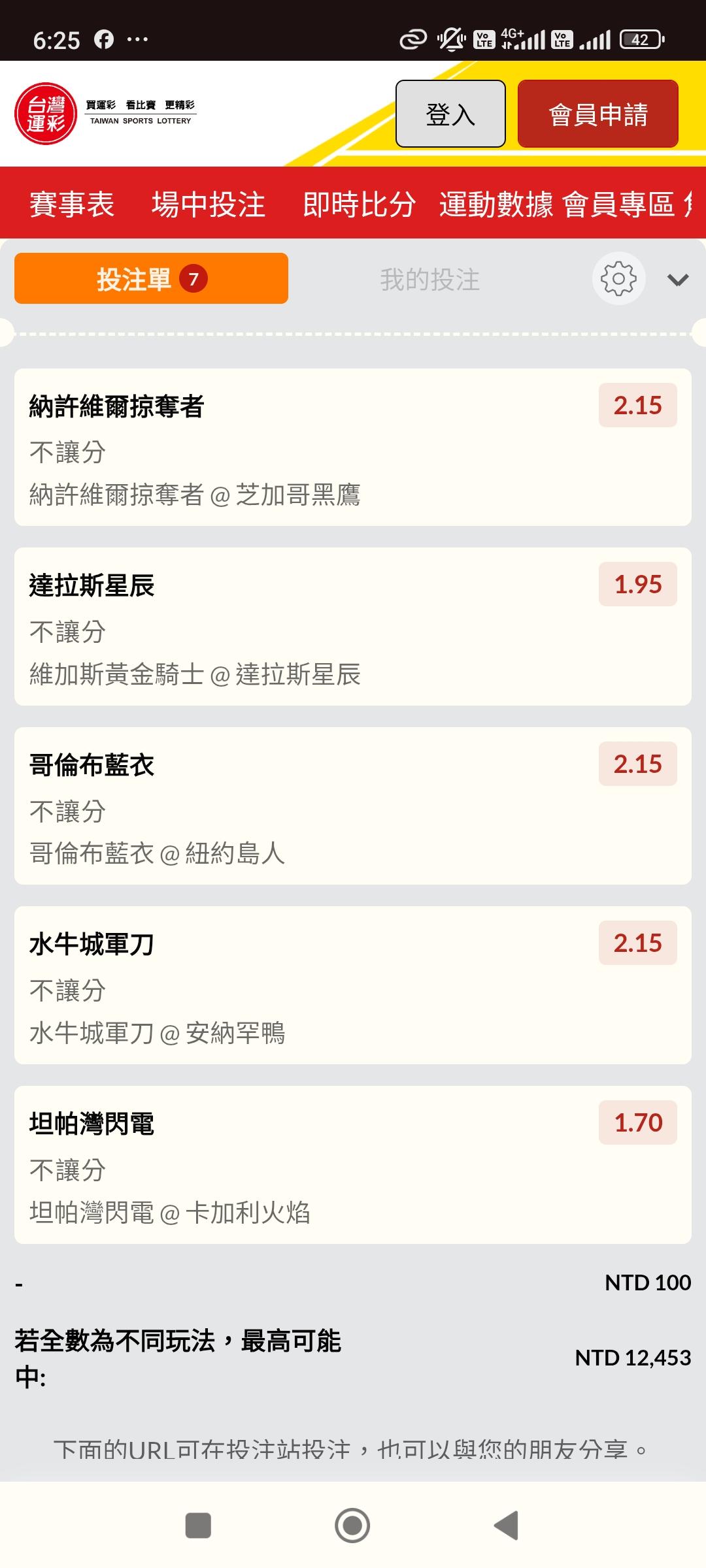Return to the phone home screen
706x1568 pixels.
tap(352, 1526)
